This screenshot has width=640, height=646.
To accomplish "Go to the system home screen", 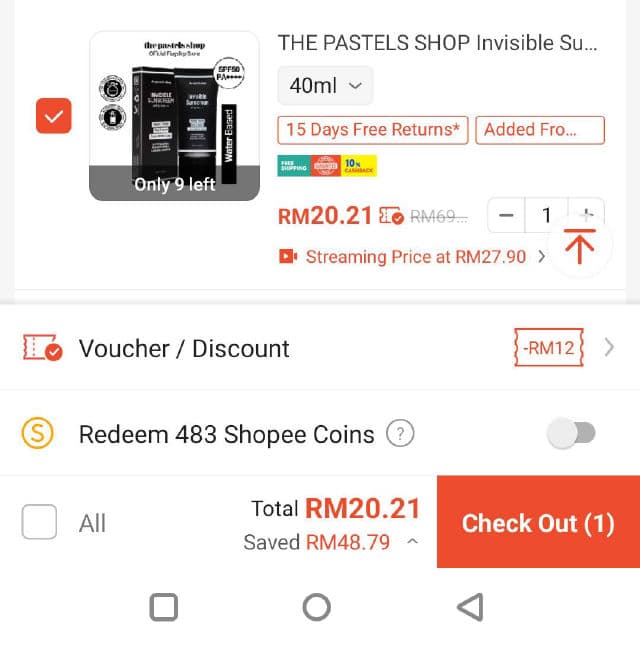I will pyautogui.click(x=316, y=607).
